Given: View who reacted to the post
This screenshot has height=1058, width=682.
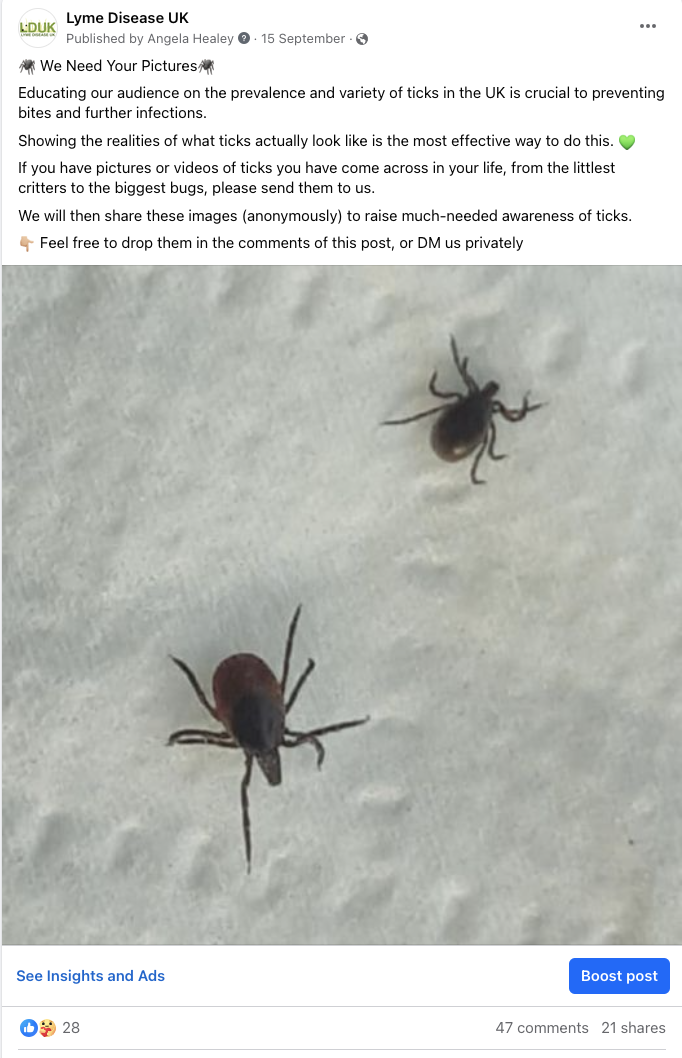Looking at the screenshot, I should [x=50, y=1027].
